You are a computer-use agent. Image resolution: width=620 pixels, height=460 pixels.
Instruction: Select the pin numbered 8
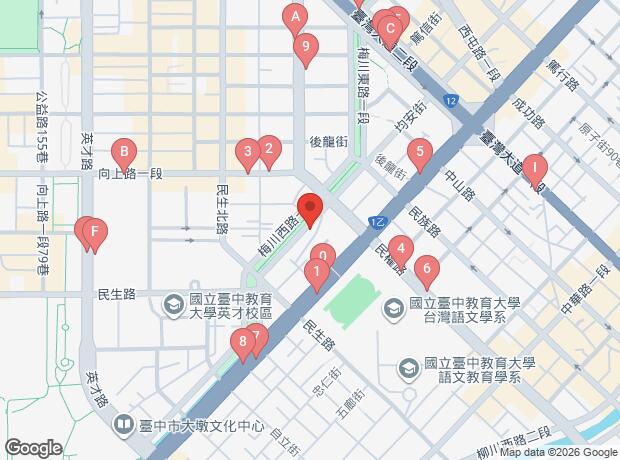point(242,344)
